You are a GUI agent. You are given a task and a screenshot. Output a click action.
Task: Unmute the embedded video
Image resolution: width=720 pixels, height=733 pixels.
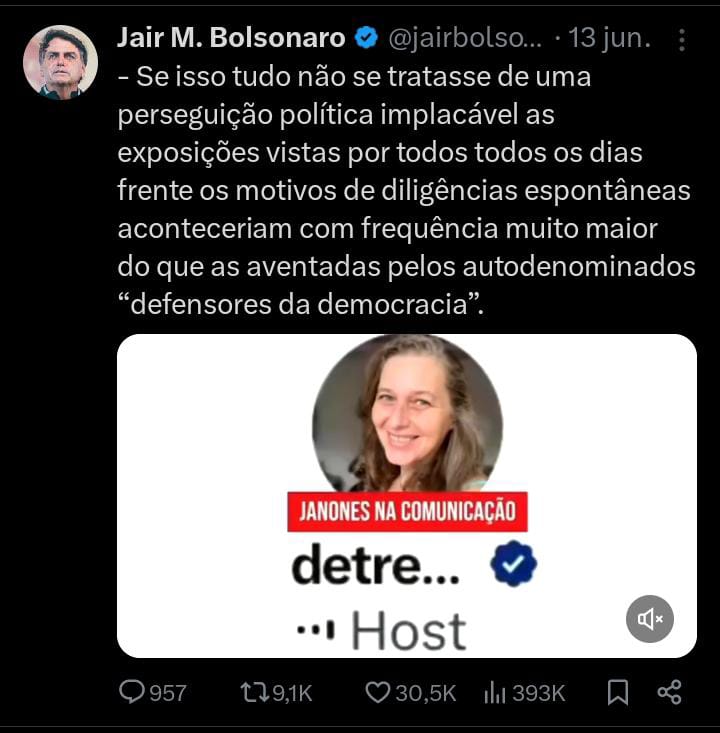coord(650,619)
